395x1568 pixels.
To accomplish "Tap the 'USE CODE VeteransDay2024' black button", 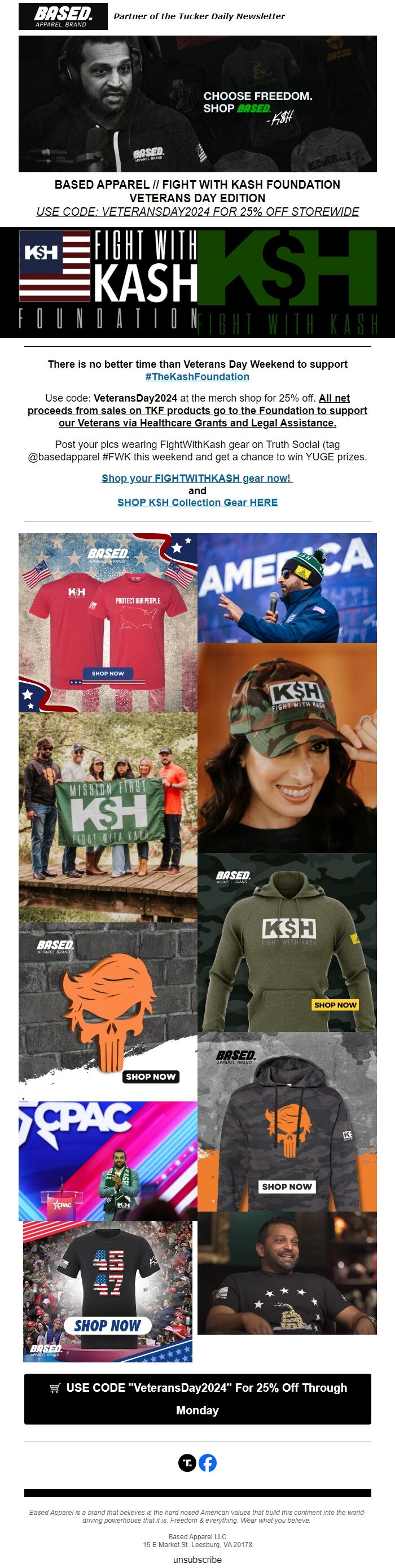I will (197, 1399).
